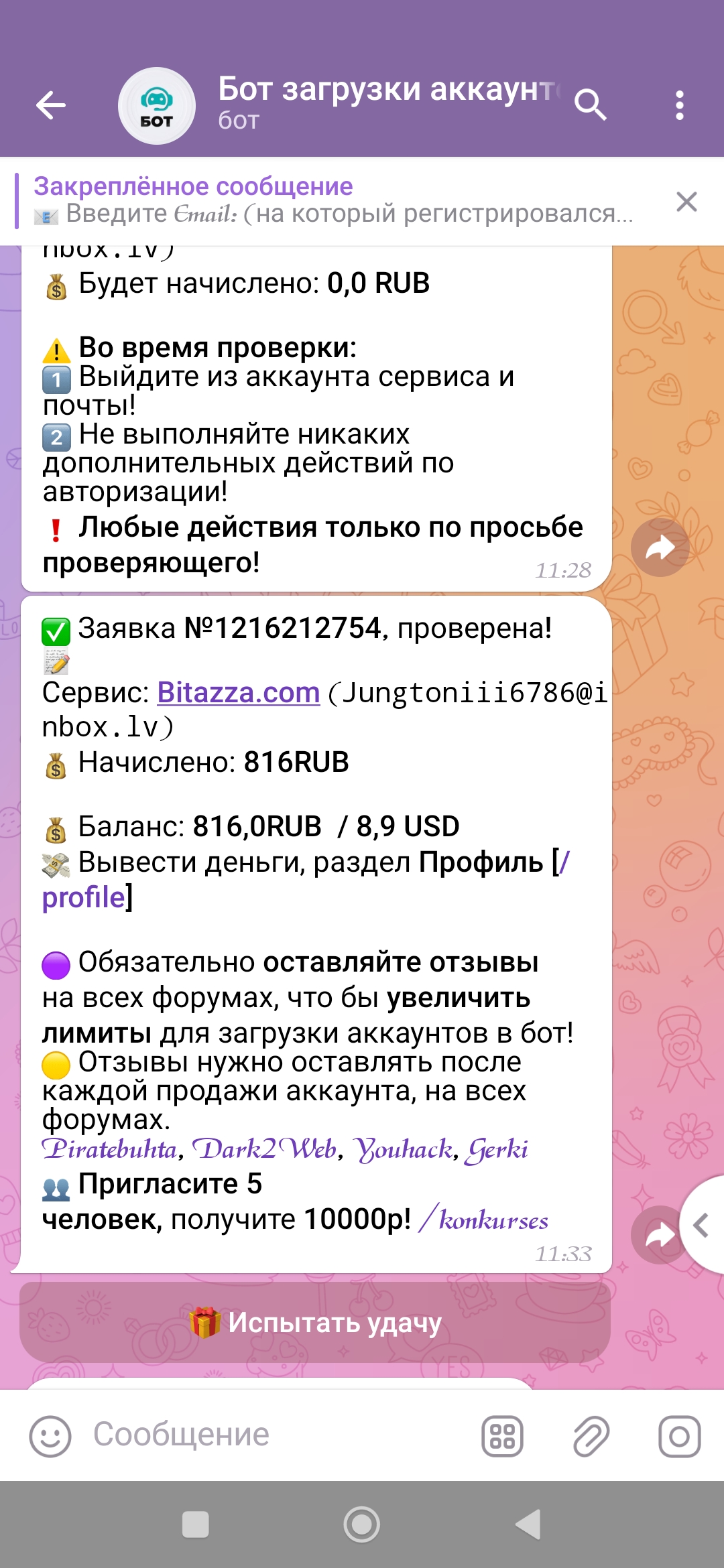
Task: Open the overflow menu
Action: point(680,105)
